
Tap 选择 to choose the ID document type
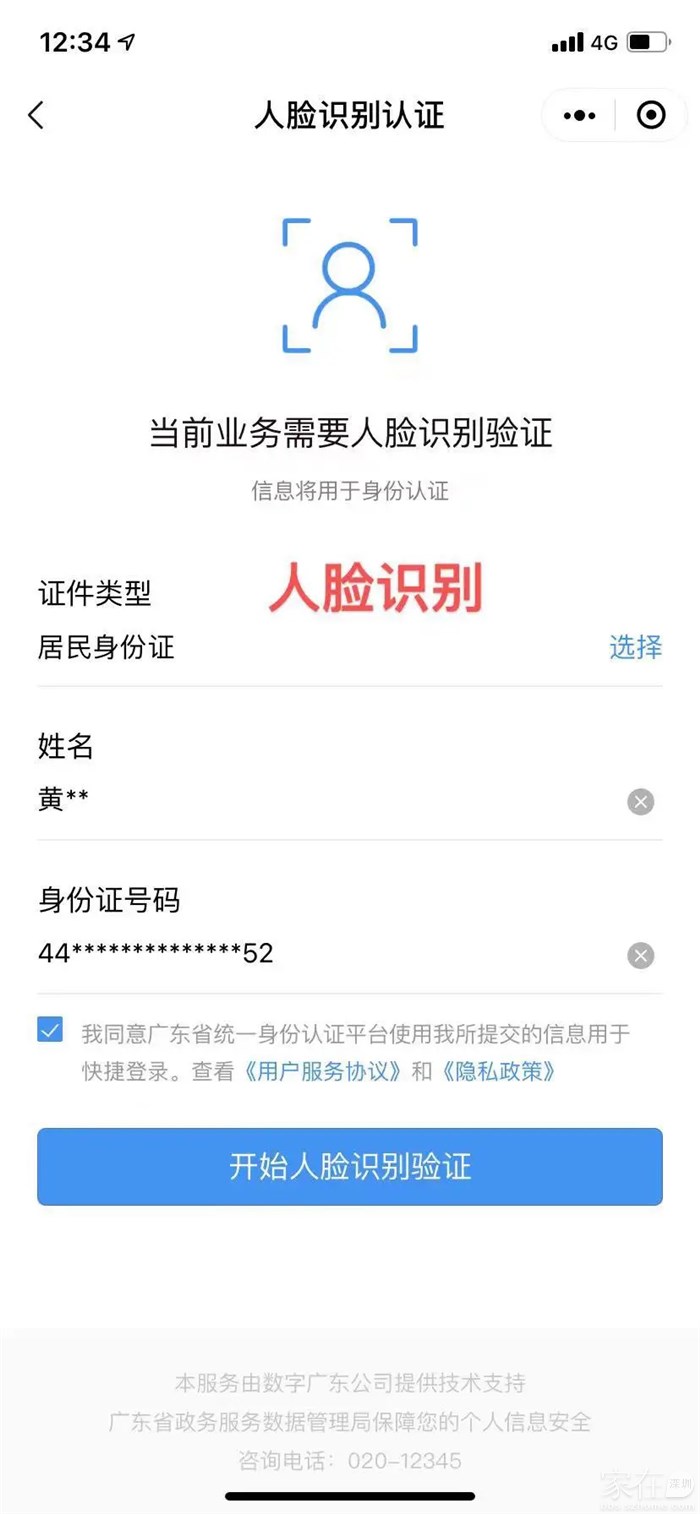(635, 647)
